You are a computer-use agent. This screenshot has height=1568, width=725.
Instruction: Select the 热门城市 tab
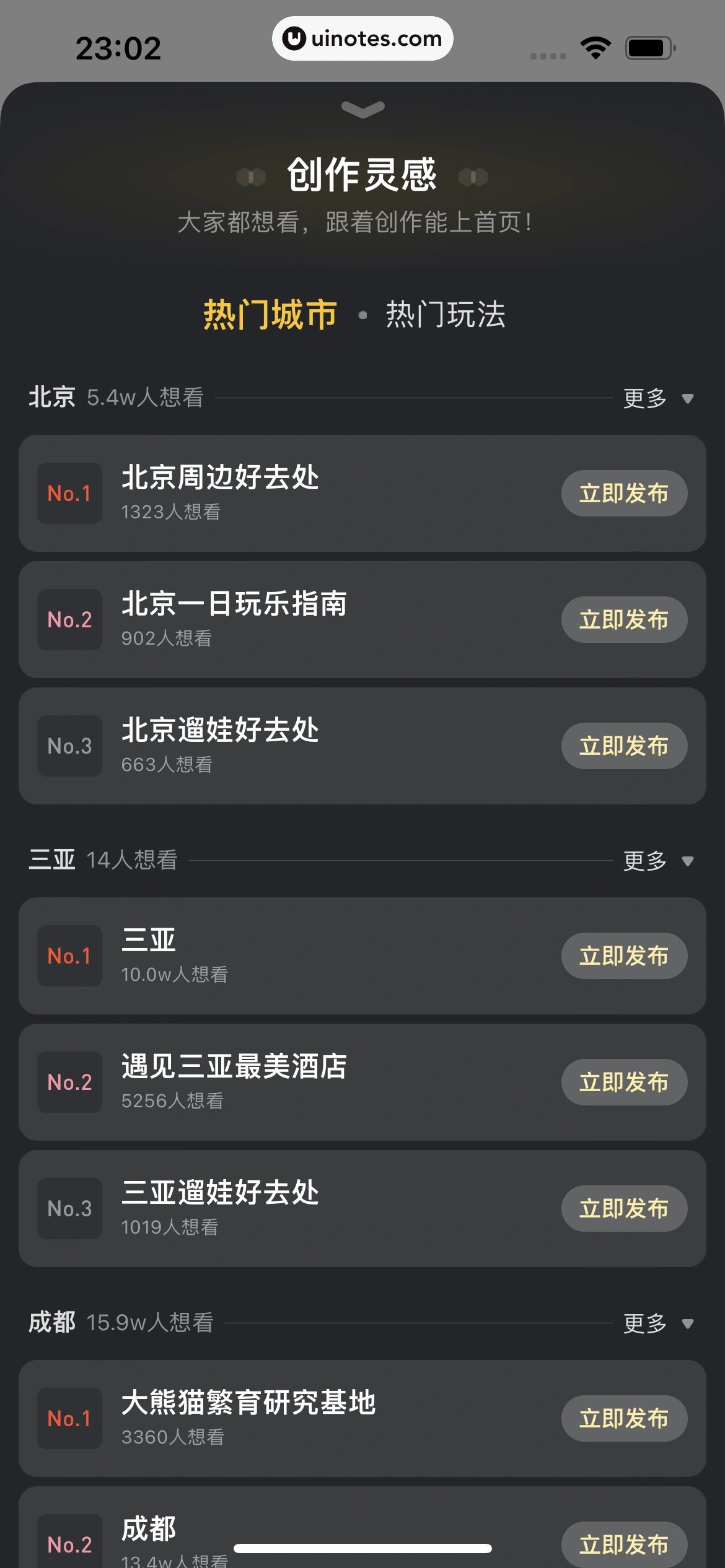pyautogui.click(x=269, y=315)
